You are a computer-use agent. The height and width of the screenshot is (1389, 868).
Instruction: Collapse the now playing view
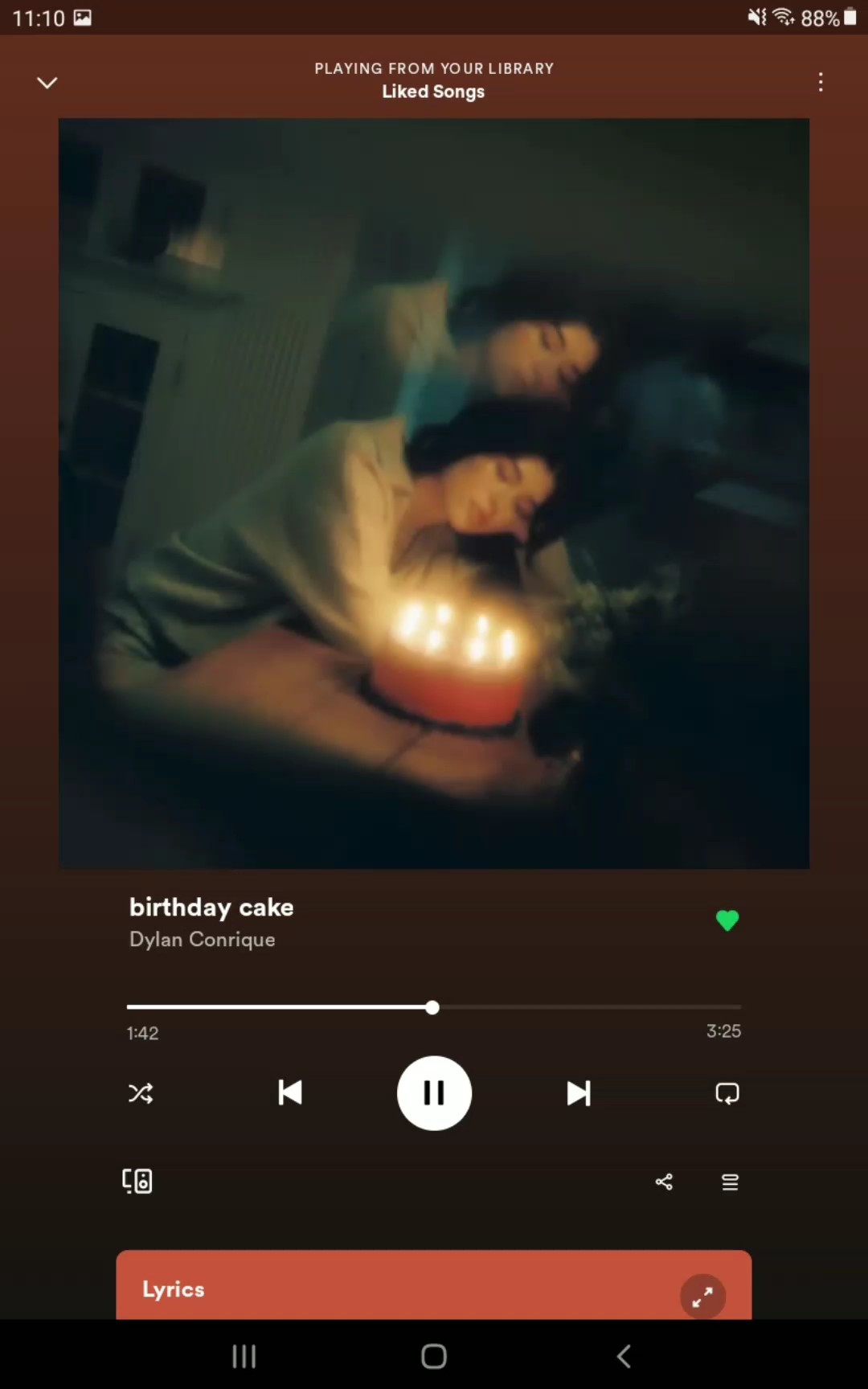[47, 83]
